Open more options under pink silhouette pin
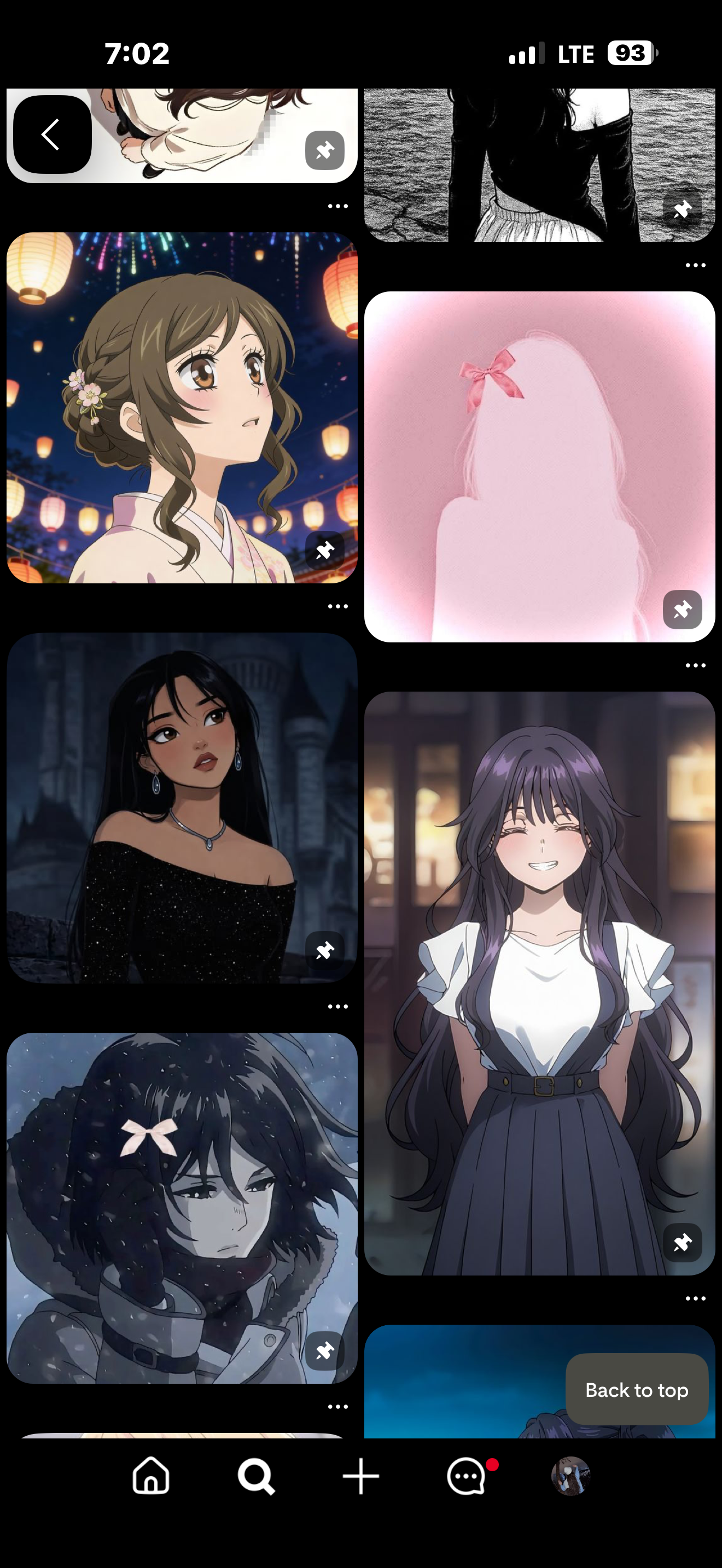Screen dimensions: 722x1568 point(695,665)
